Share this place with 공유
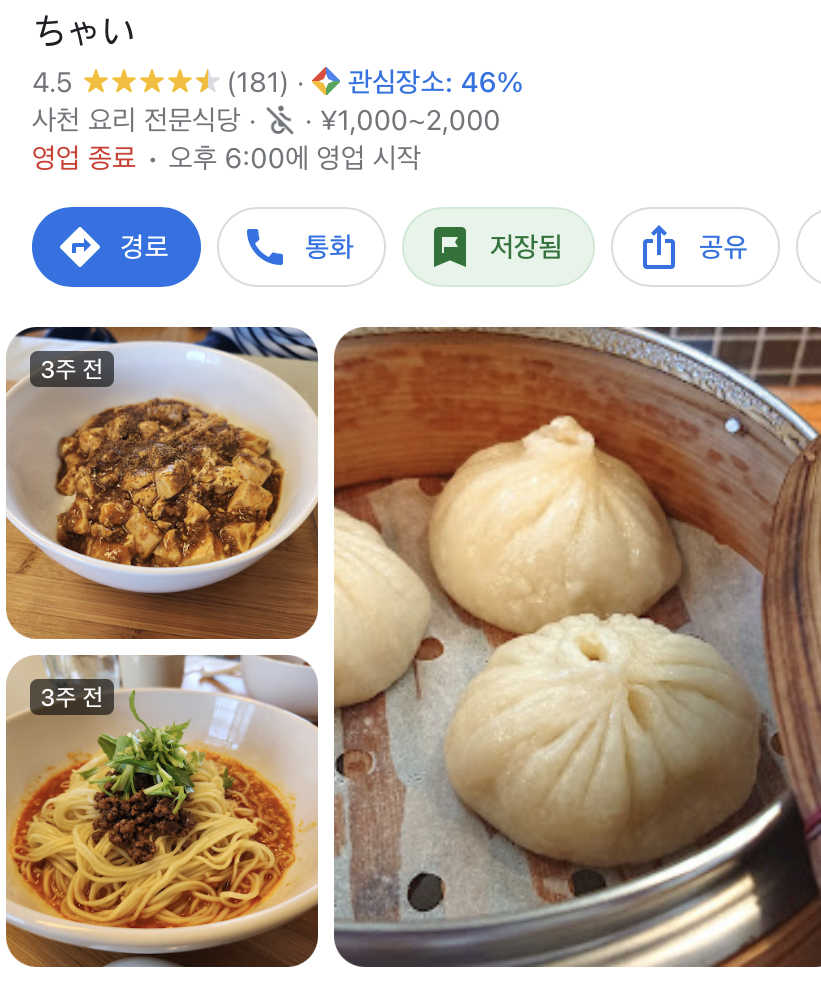The height and width of the screenshot is (989, 821). pos(695,247)
